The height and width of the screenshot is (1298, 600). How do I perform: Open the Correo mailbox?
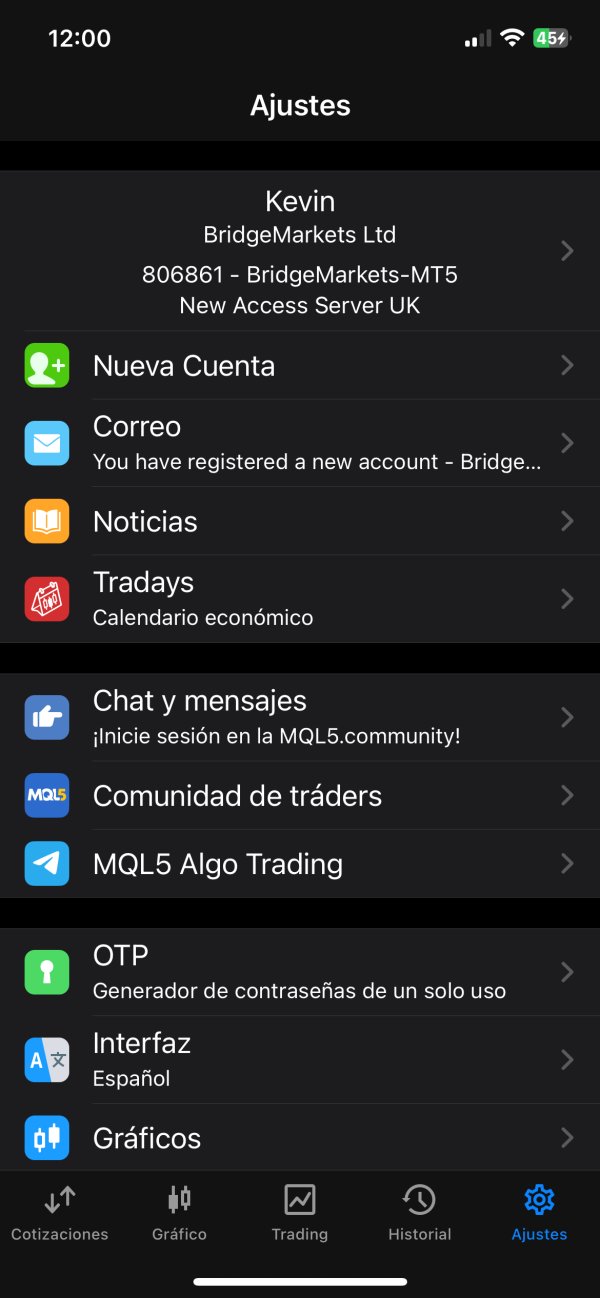300,443
